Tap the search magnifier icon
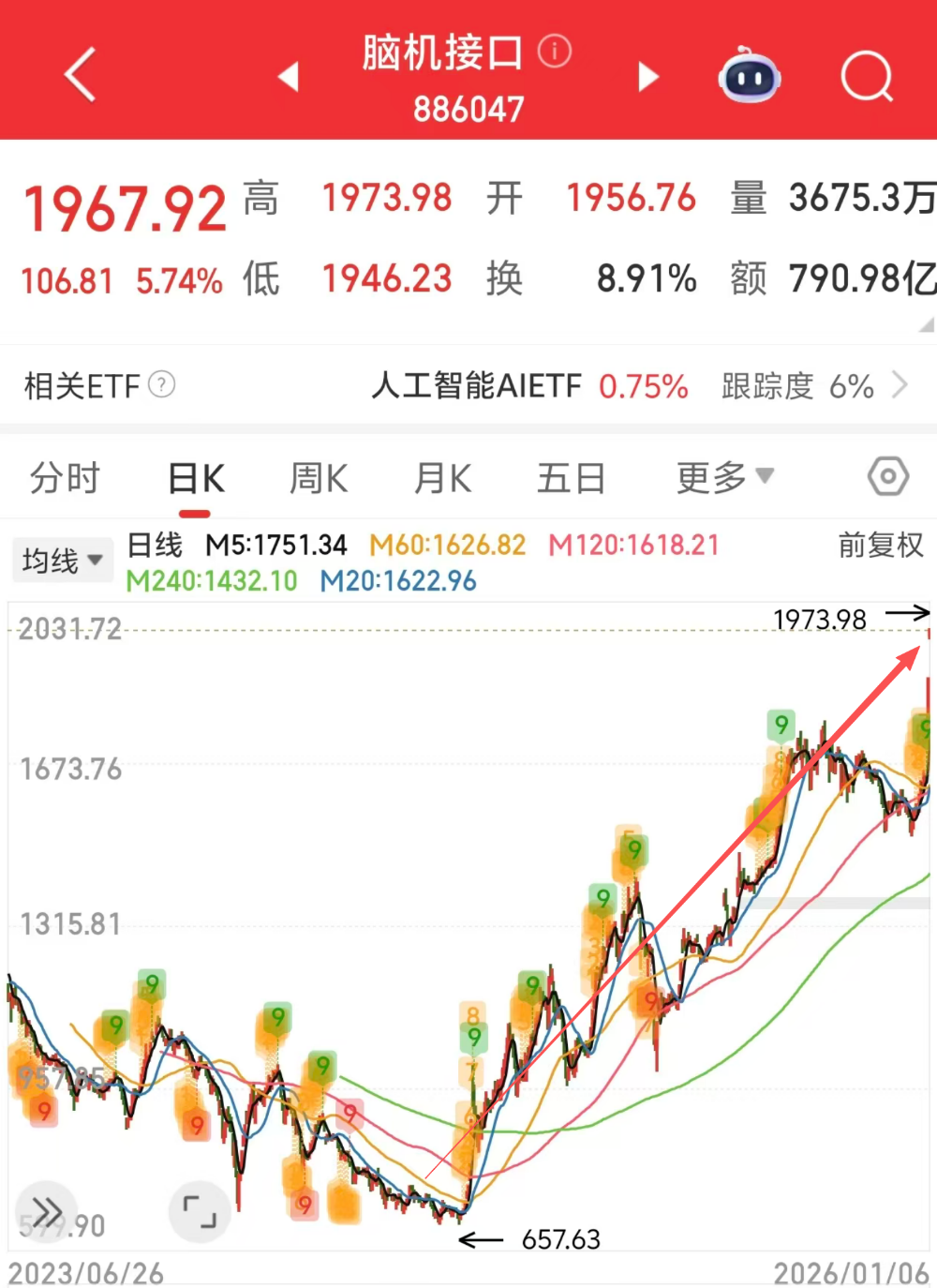The height and width of the screenshot is (1288, 937). coord(866,77)
